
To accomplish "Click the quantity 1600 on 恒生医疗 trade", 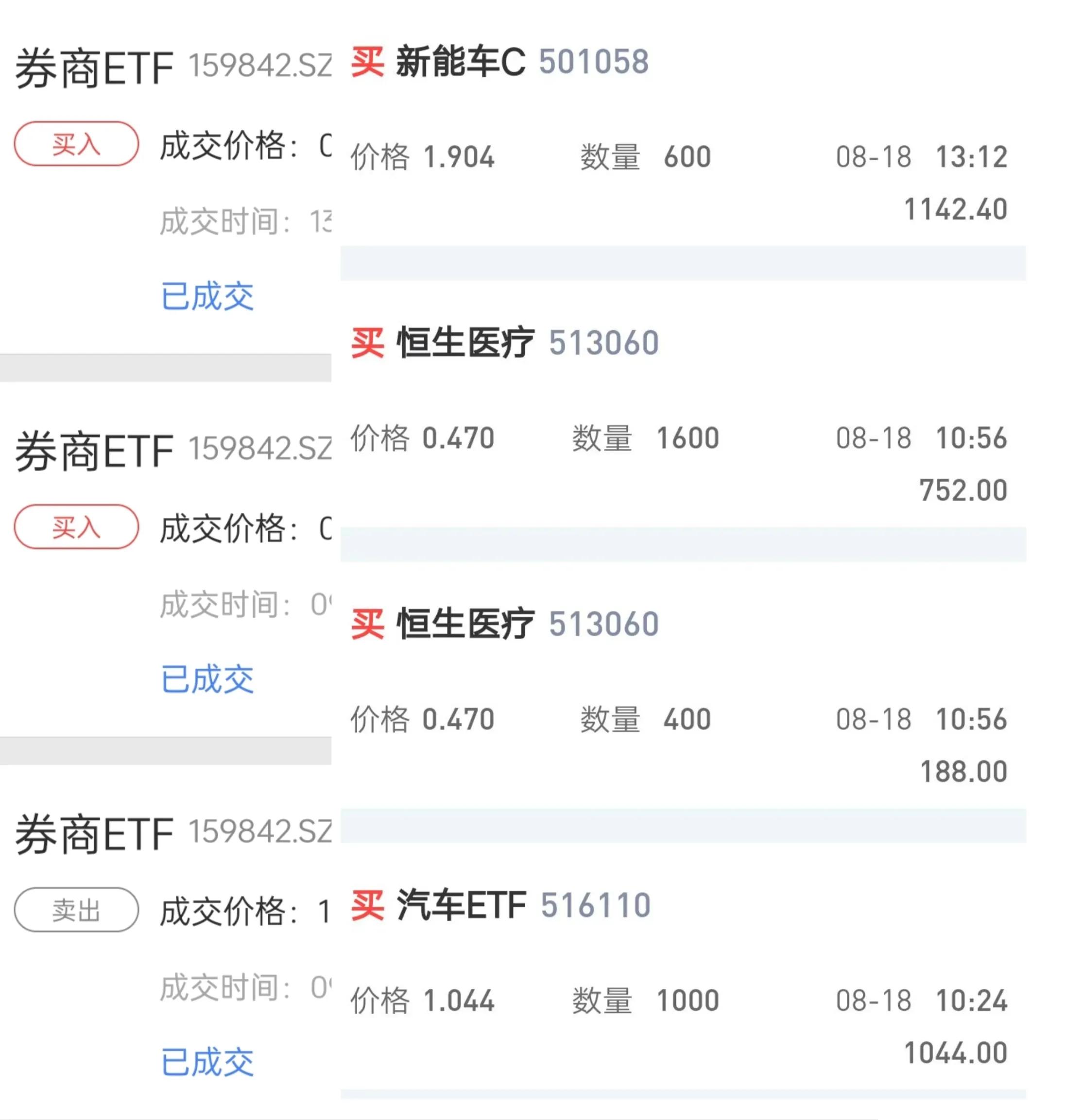I will point(689,437).
